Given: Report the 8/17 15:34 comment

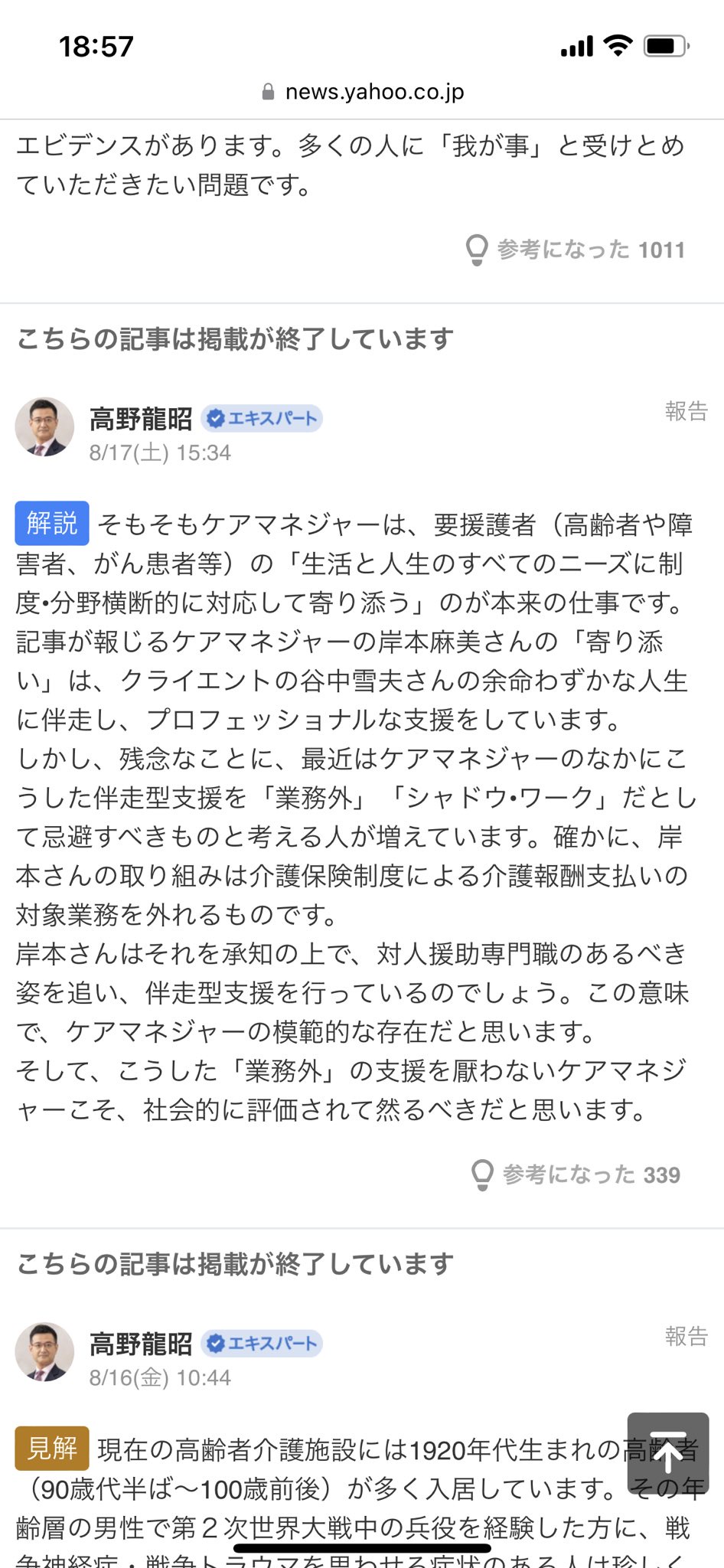Looking at the screenshot, I should [x=686, y=411].
